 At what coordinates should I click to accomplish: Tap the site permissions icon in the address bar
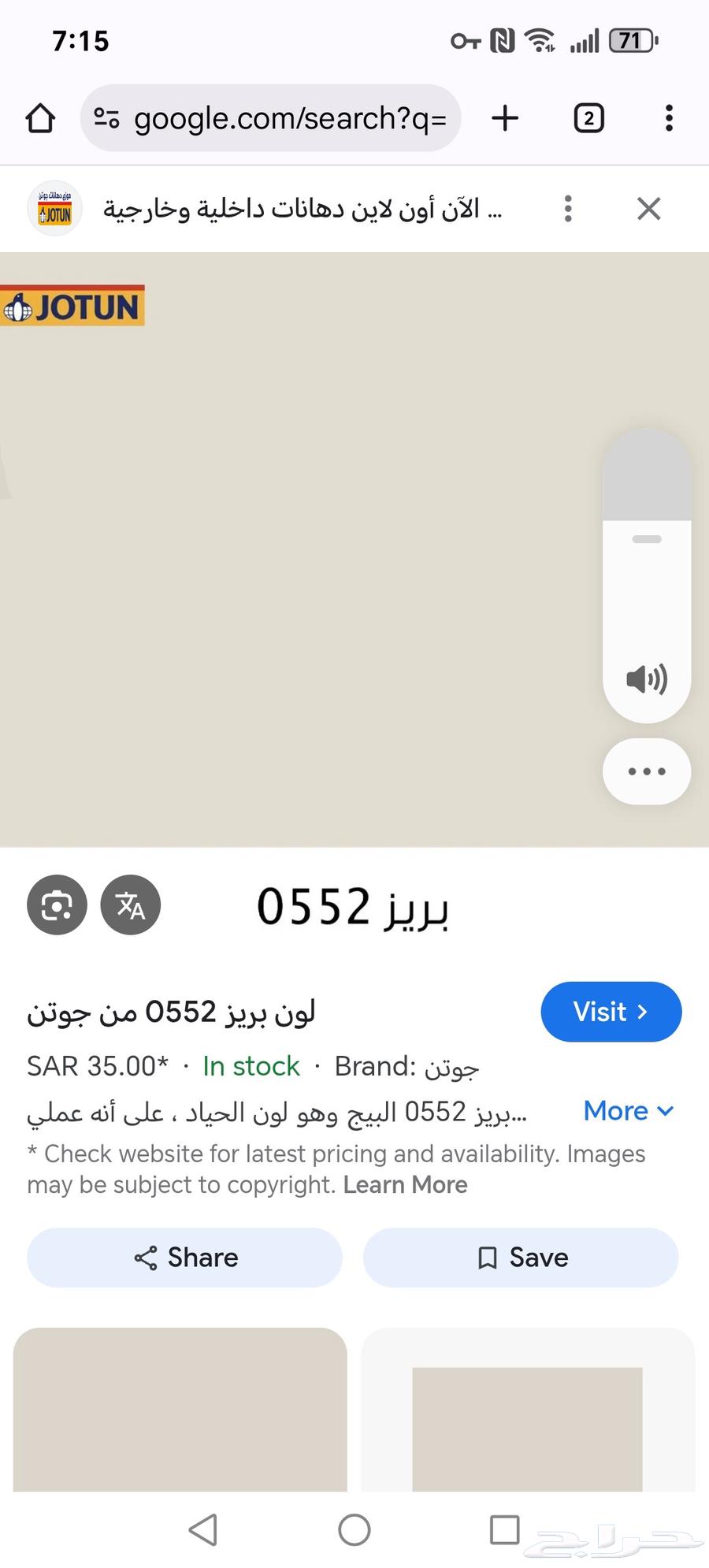point(106,118)
